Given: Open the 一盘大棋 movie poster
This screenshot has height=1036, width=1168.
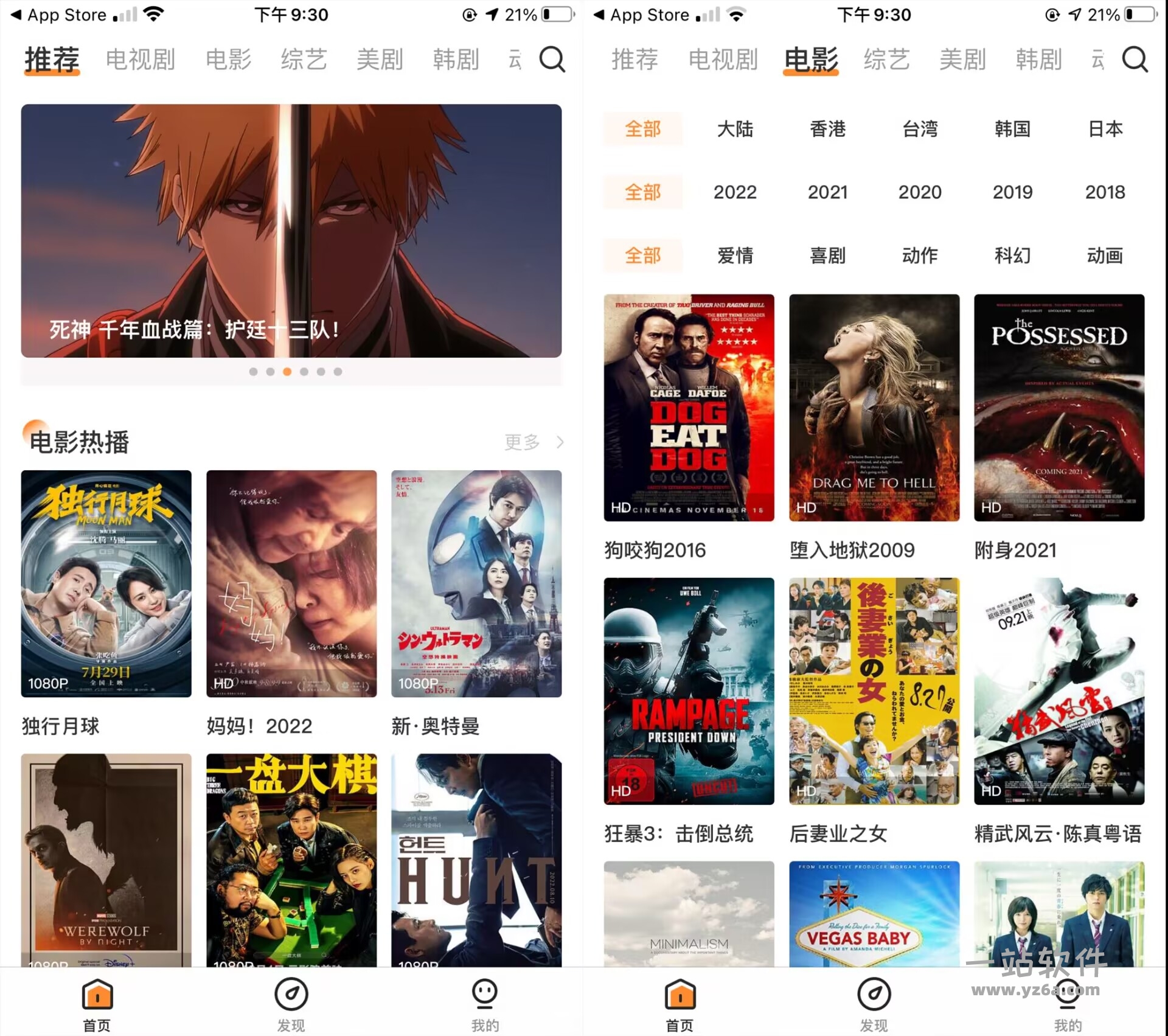Looking at the screenshot, I should 291,859.
